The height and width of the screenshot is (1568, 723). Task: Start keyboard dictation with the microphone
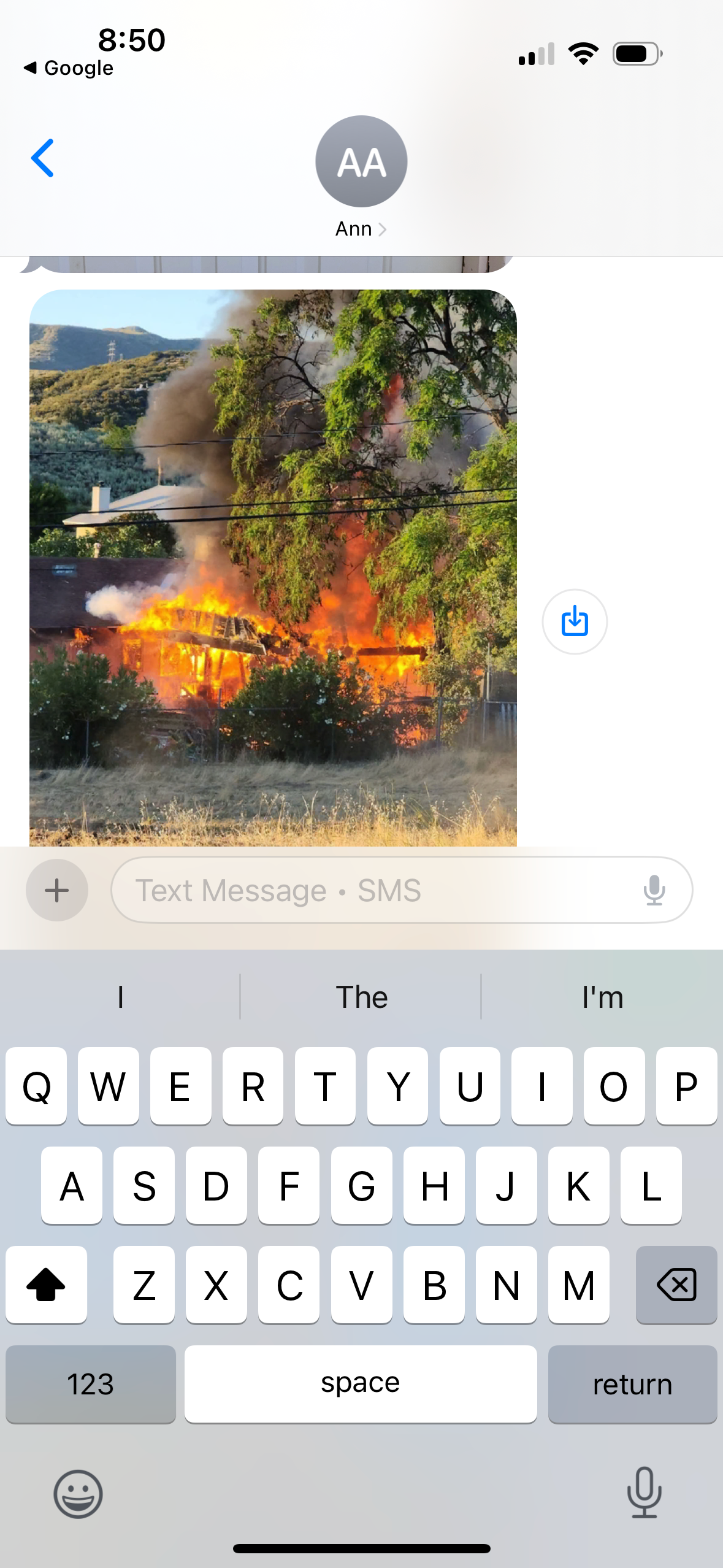(644, 1493)
